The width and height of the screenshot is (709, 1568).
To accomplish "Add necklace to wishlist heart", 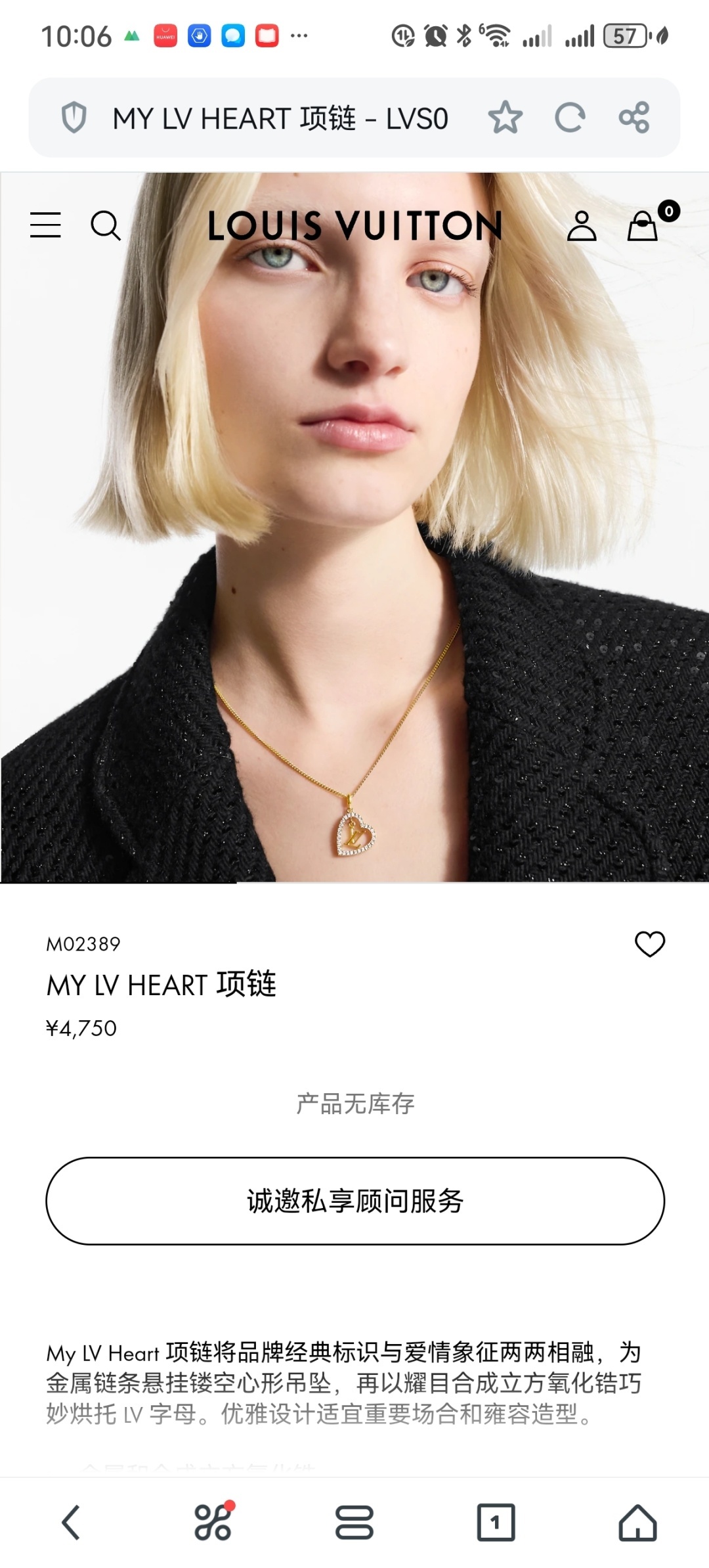I will 650,944.
